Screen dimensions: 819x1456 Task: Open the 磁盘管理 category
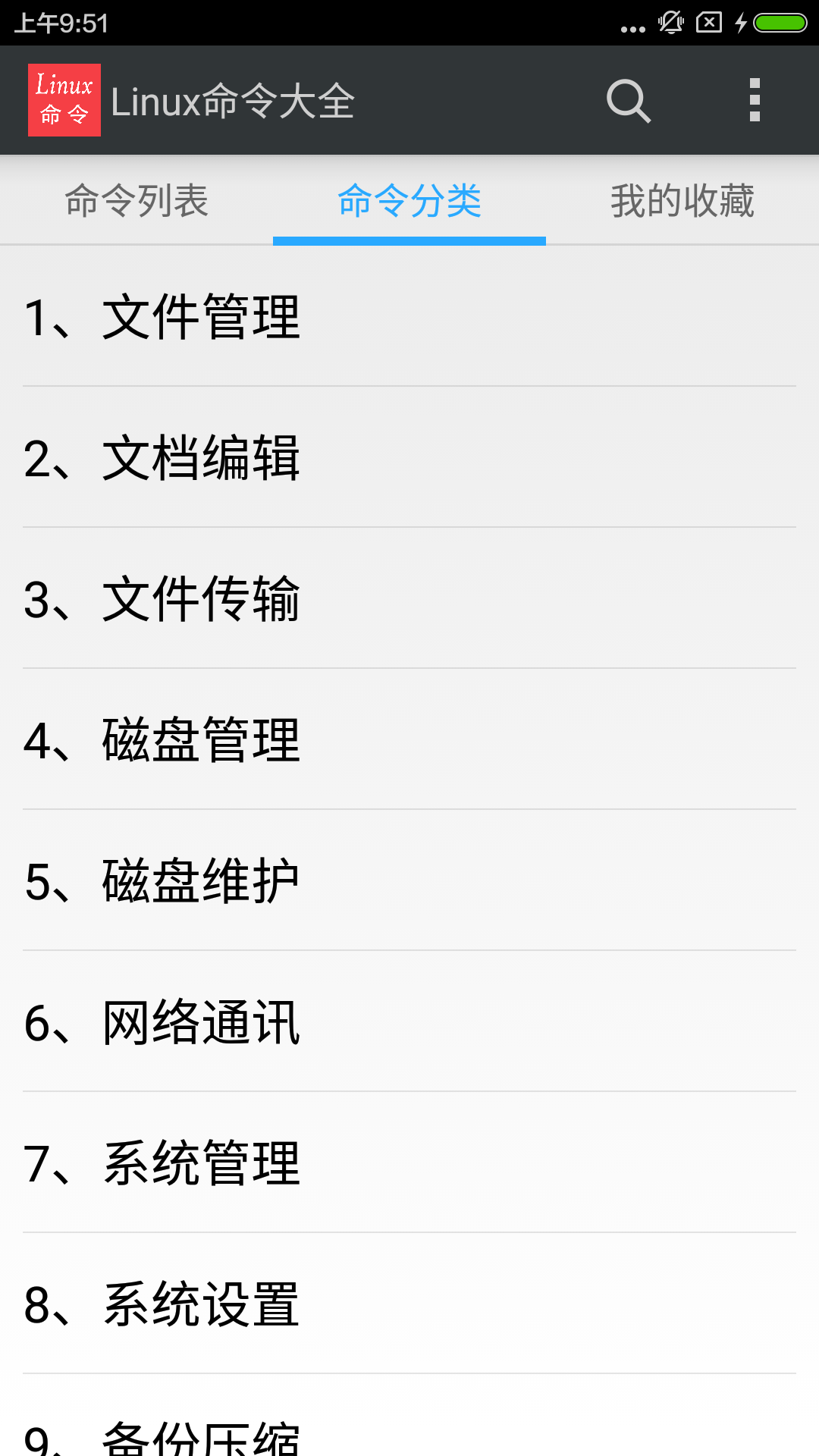tap(409, 739)
